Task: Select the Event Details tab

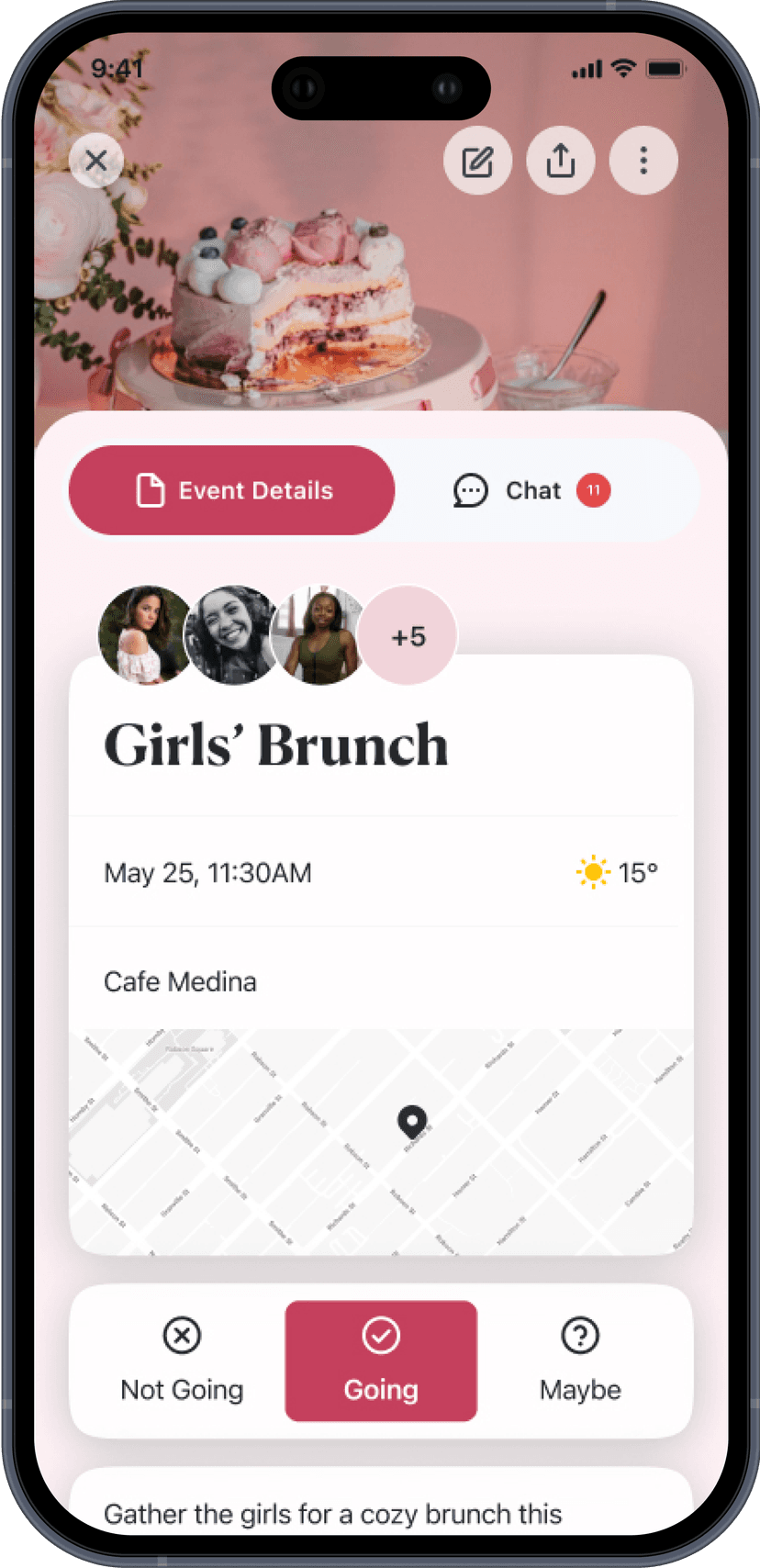Action: [232, 490]
